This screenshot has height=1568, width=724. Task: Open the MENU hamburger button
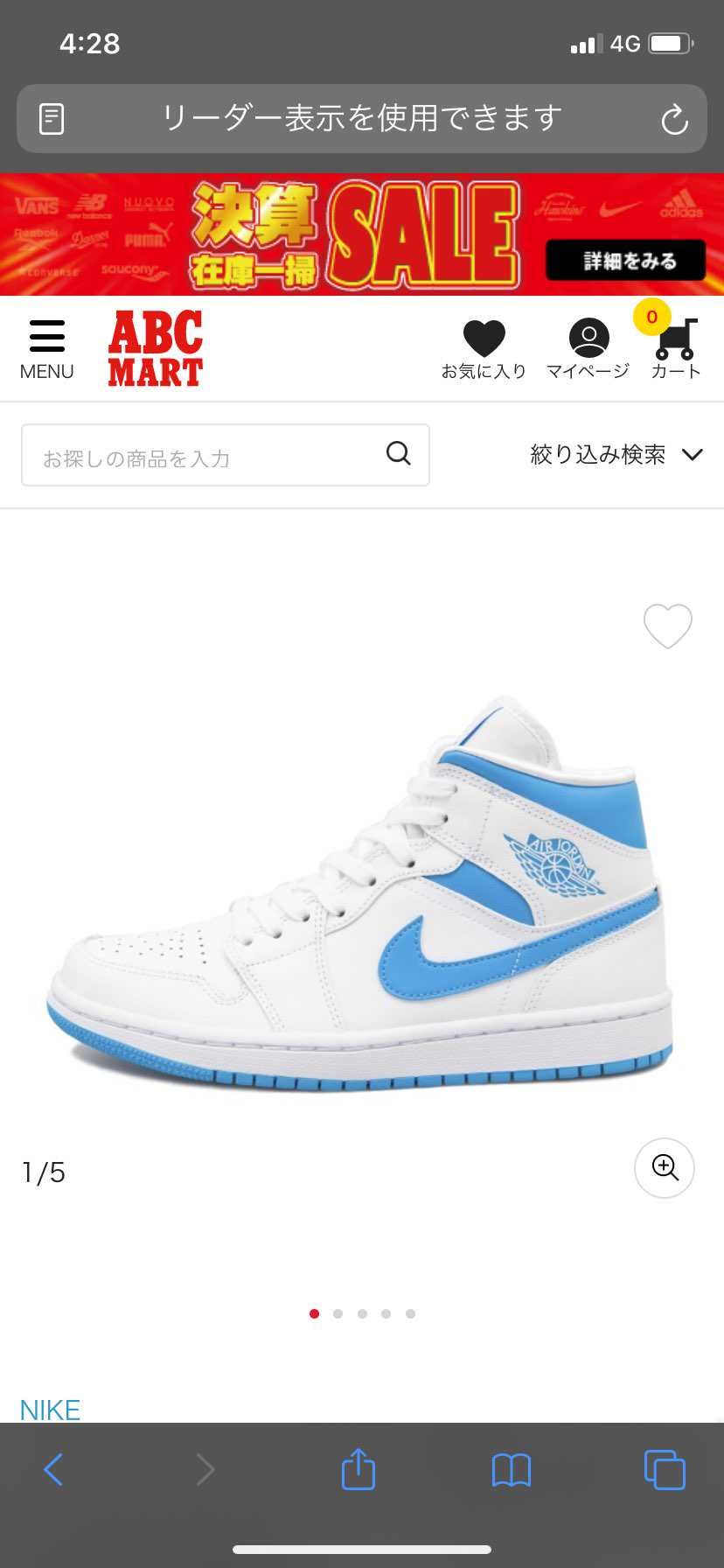47,348
